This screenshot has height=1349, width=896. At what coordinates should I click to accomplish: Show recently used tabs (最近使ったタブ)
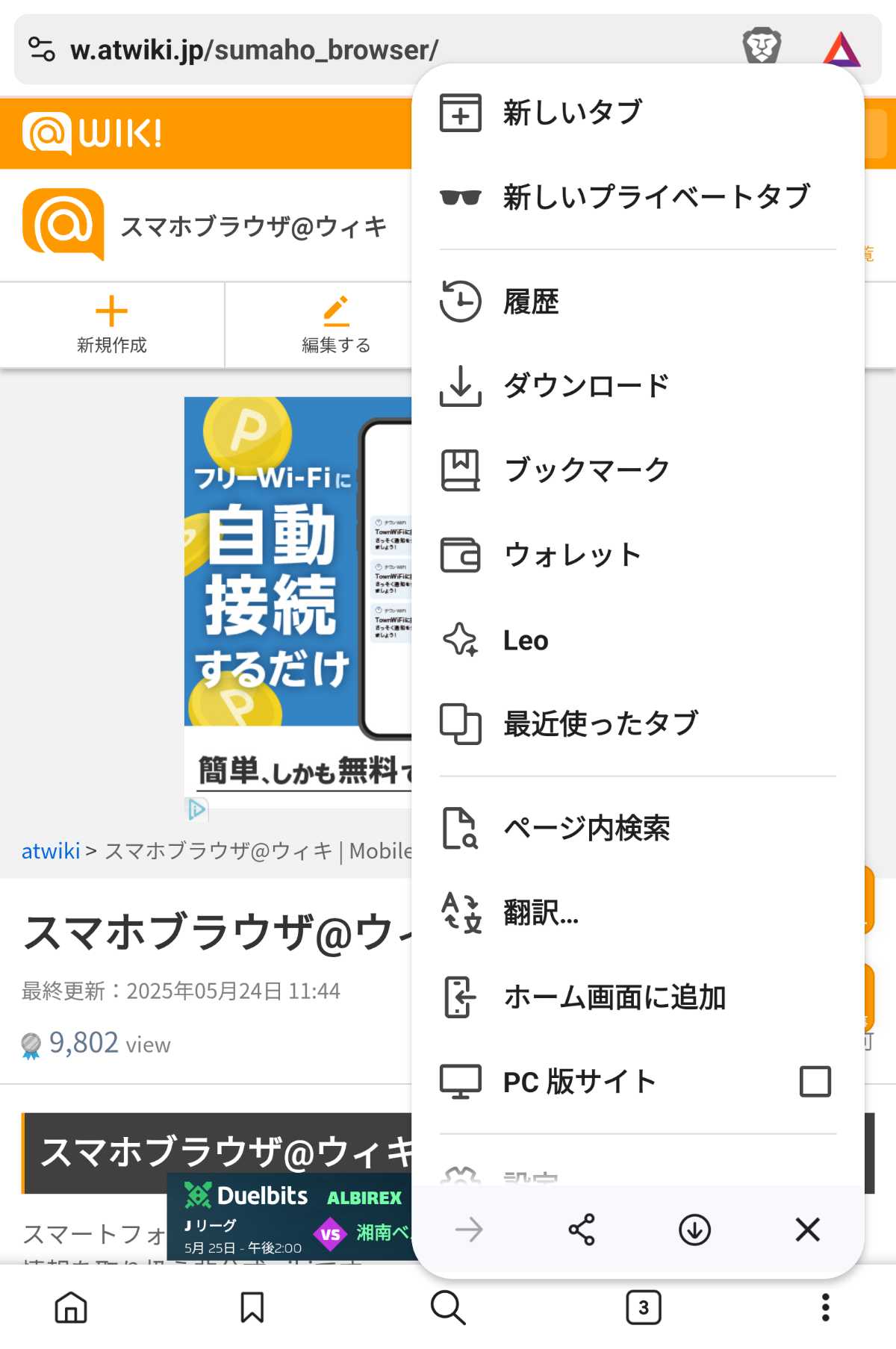click(x=600, y=724)
